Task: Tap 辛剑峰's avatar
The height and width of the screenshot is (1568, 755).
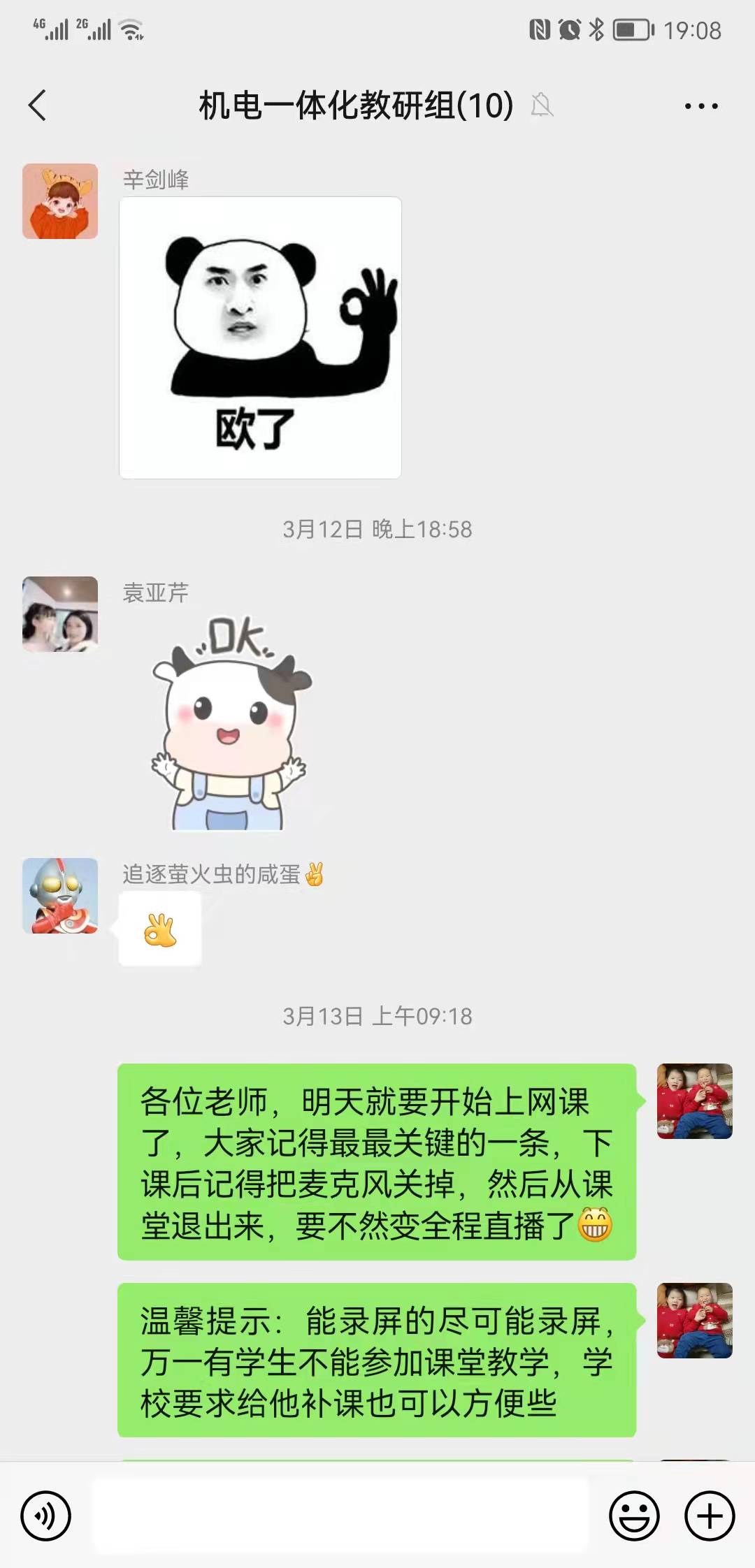Action: (x=60, y=201)
